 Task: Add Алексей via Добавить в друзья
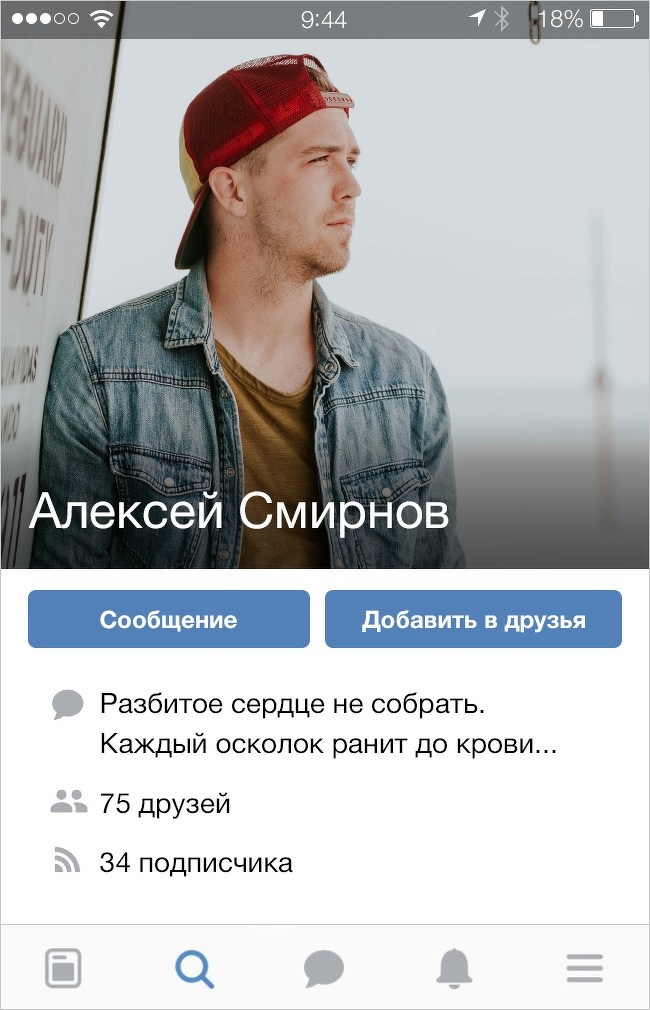point(473,619)
